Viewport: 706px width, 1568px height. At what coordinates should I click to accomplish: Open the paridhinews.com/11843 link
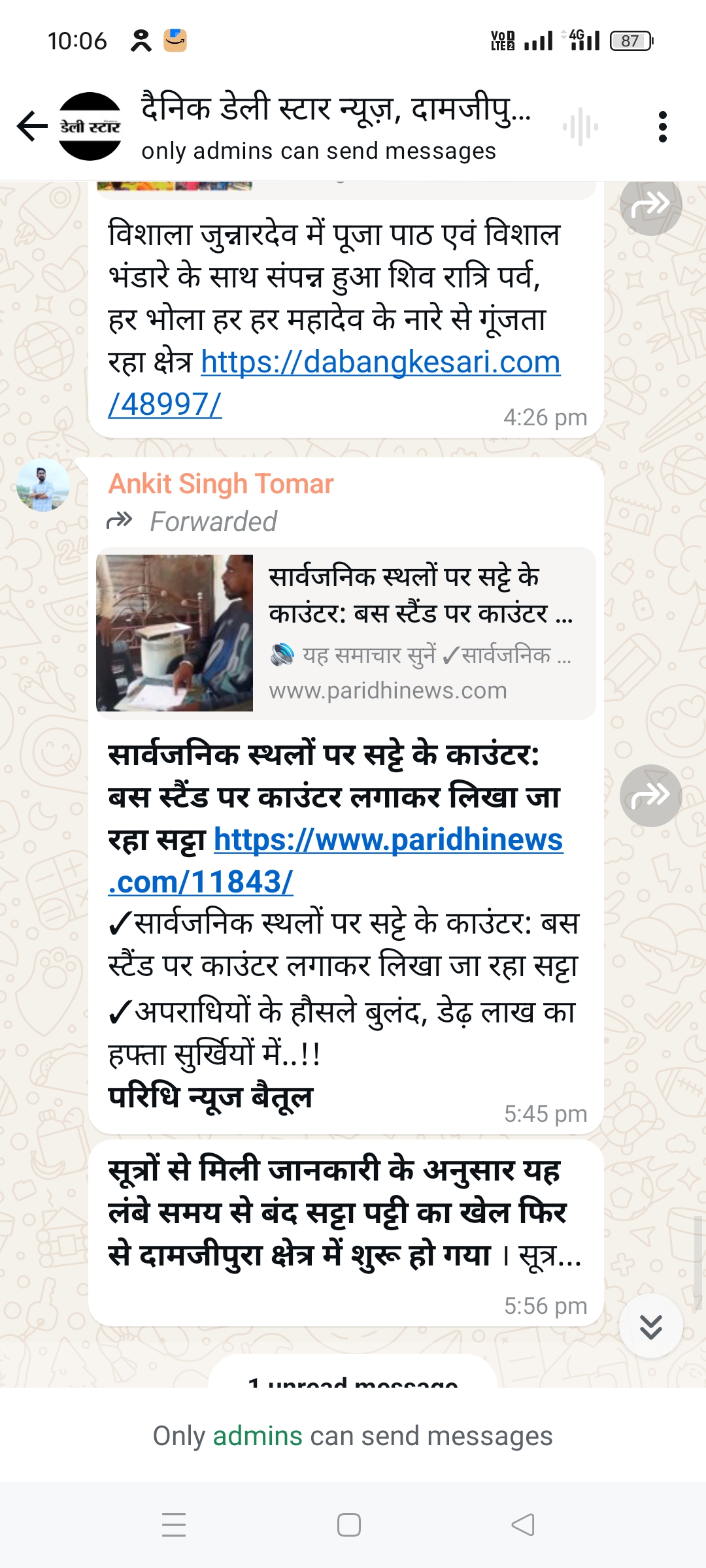point(388,840)
